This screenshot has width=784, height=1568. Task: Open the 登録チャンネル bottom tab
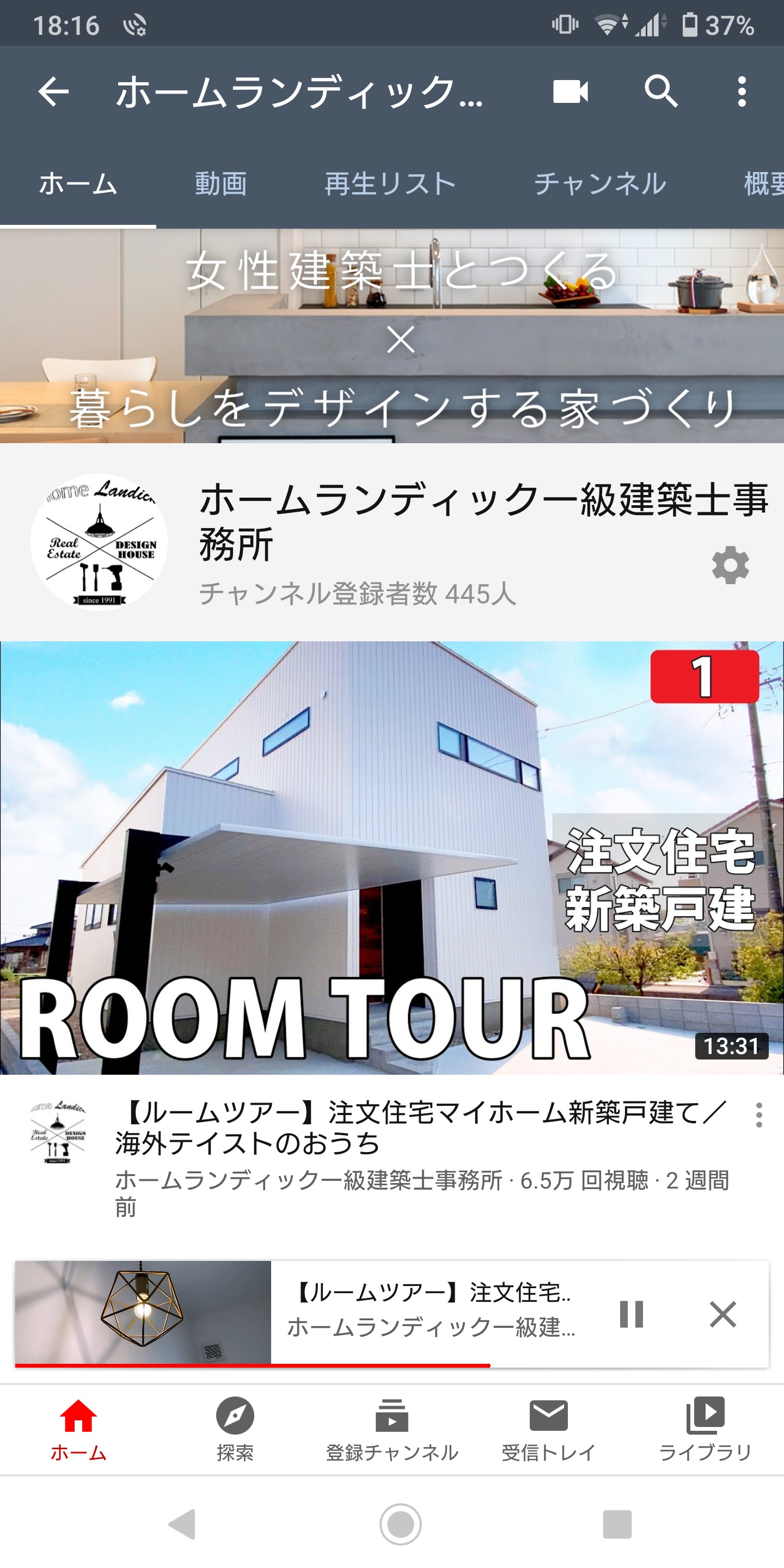click(x=392, y=1429)
